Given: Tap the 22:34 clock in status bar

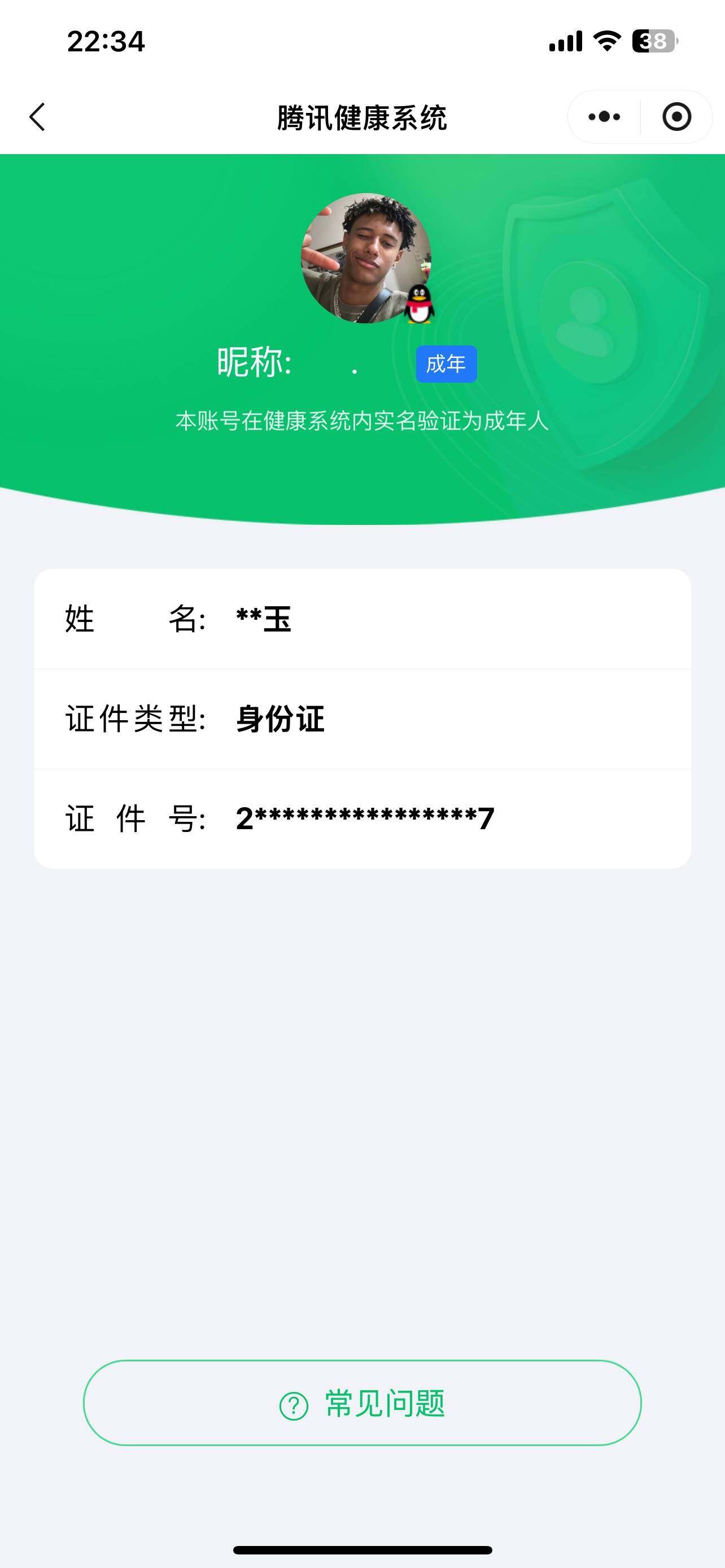Looking at the screenshot, I should pos(107,41).
